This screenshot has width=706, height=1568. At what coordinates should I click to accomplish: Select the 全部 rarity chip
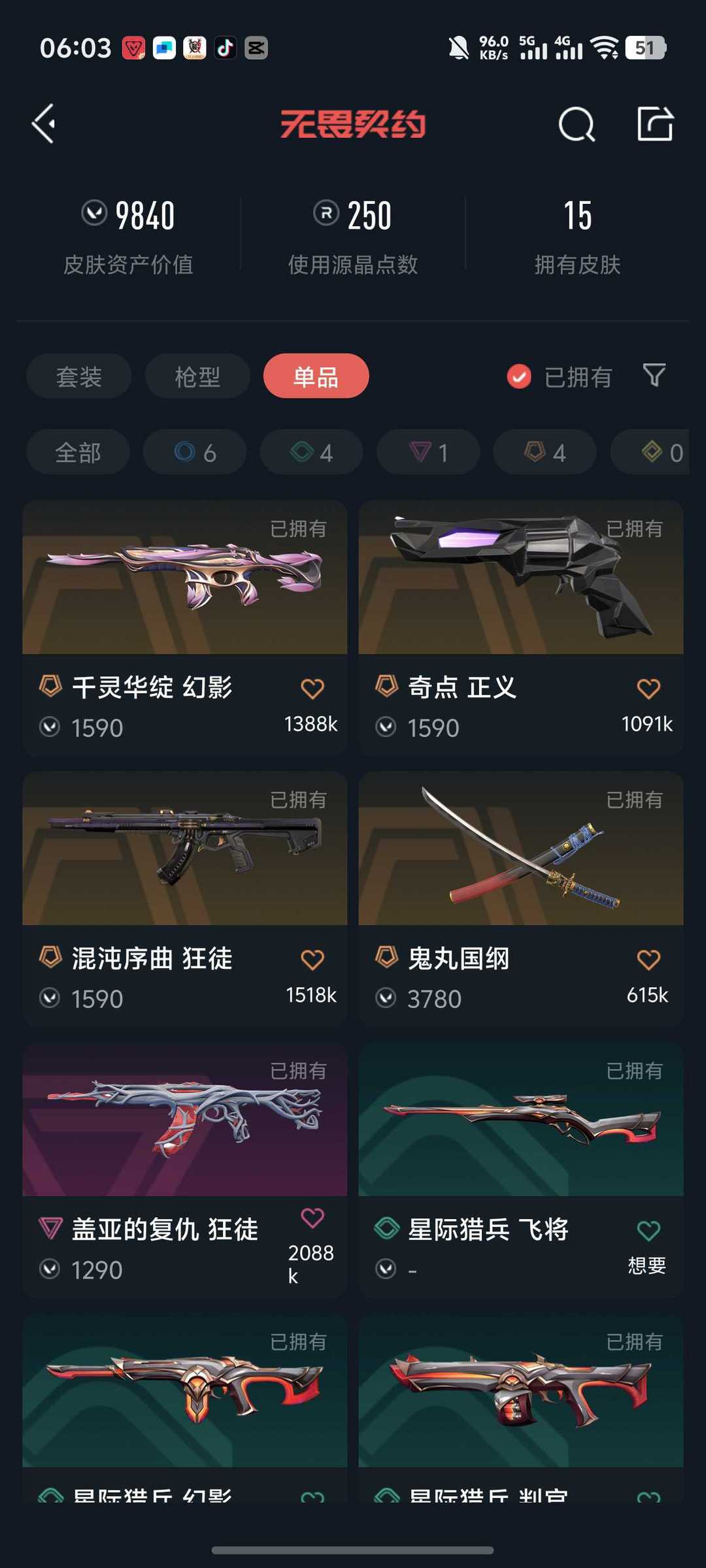pyautogui.click(x=78, y=452)
